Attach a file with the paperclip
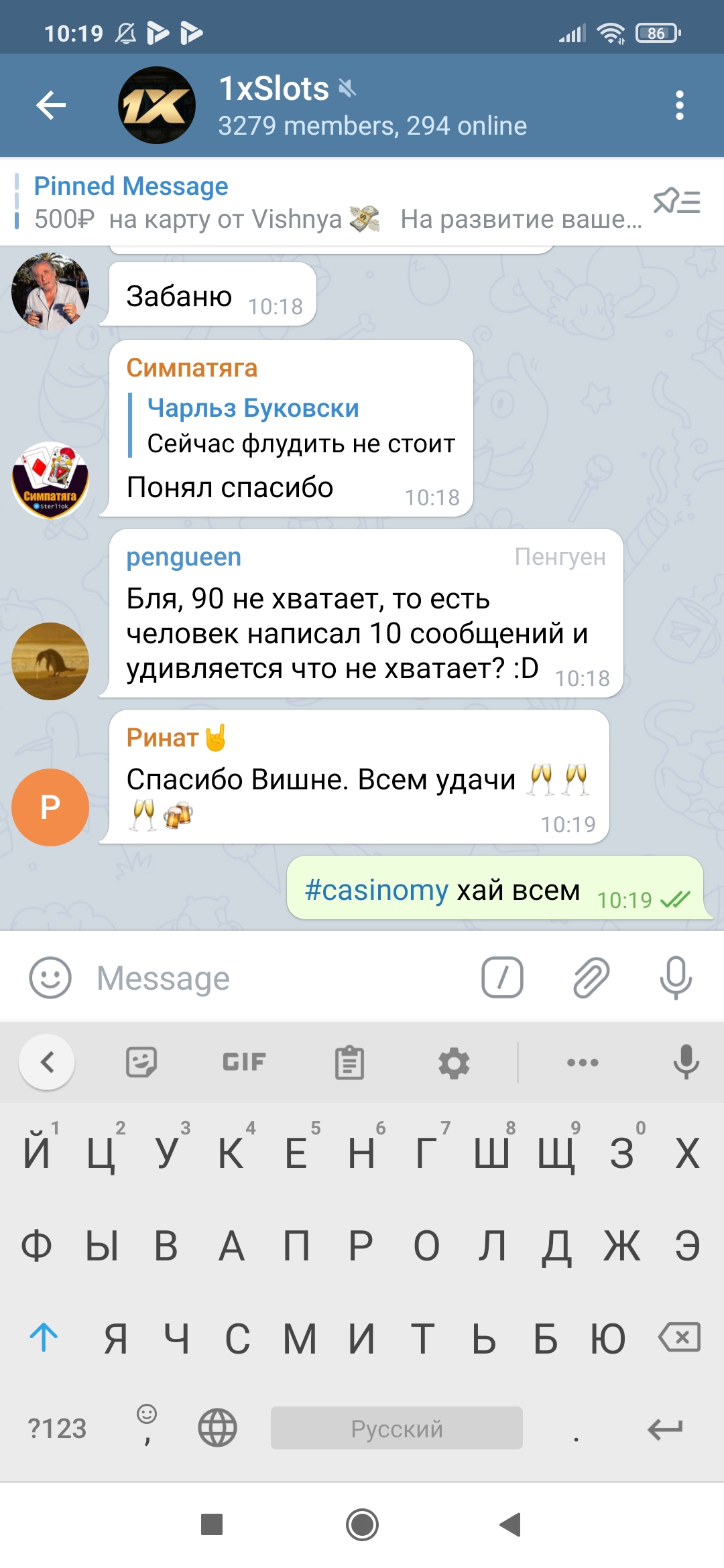The image size is (724, 1568). [x=591, y=978]
